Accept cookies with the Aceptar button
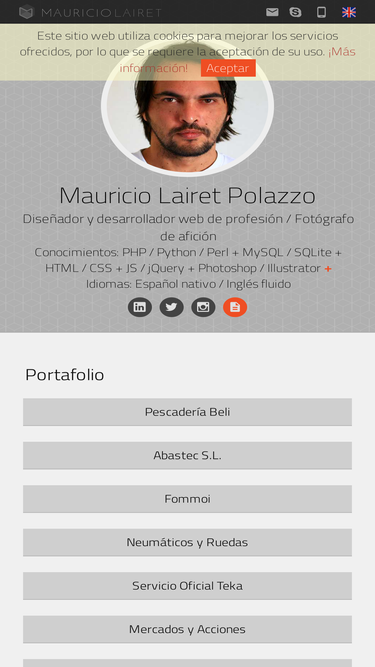 228,68
